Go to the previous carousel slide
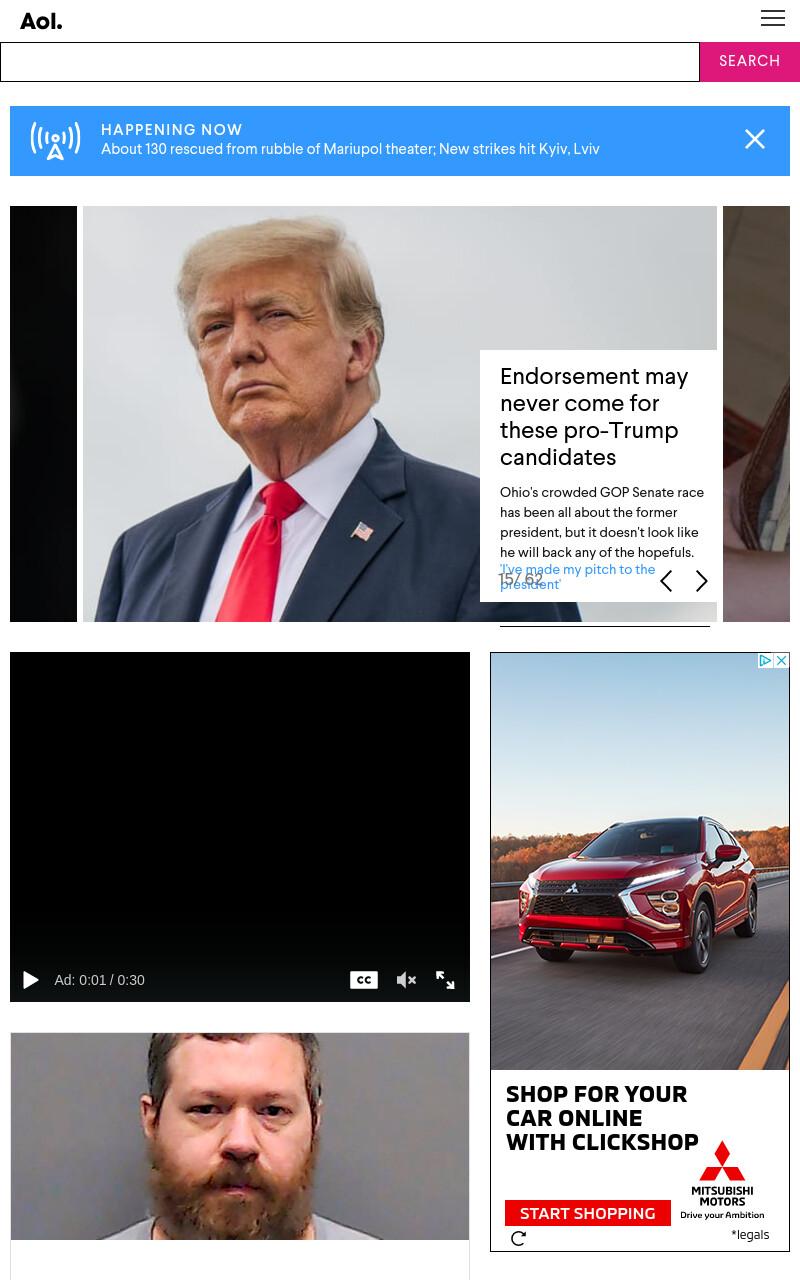 [666, 581]
